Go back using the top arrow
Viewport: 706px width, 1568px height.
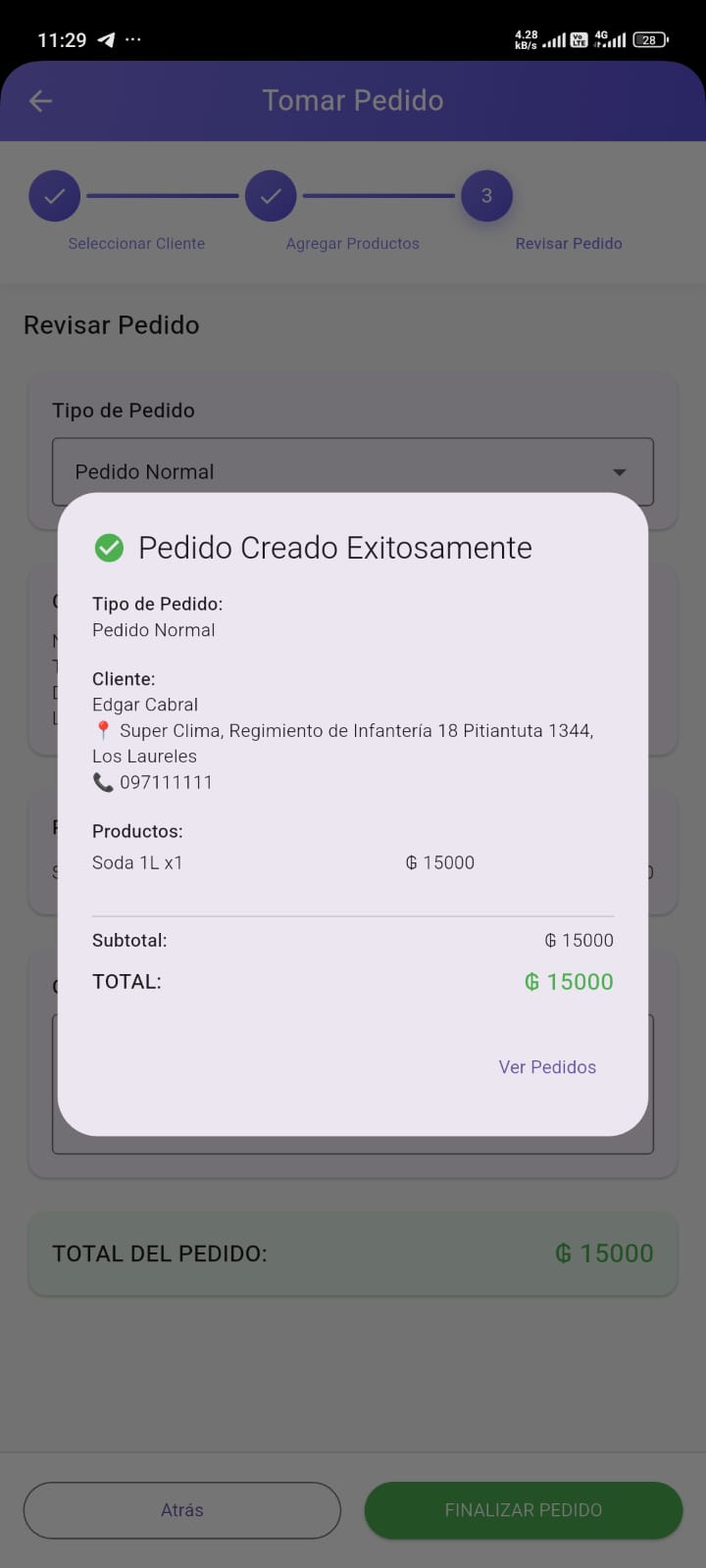40,101
